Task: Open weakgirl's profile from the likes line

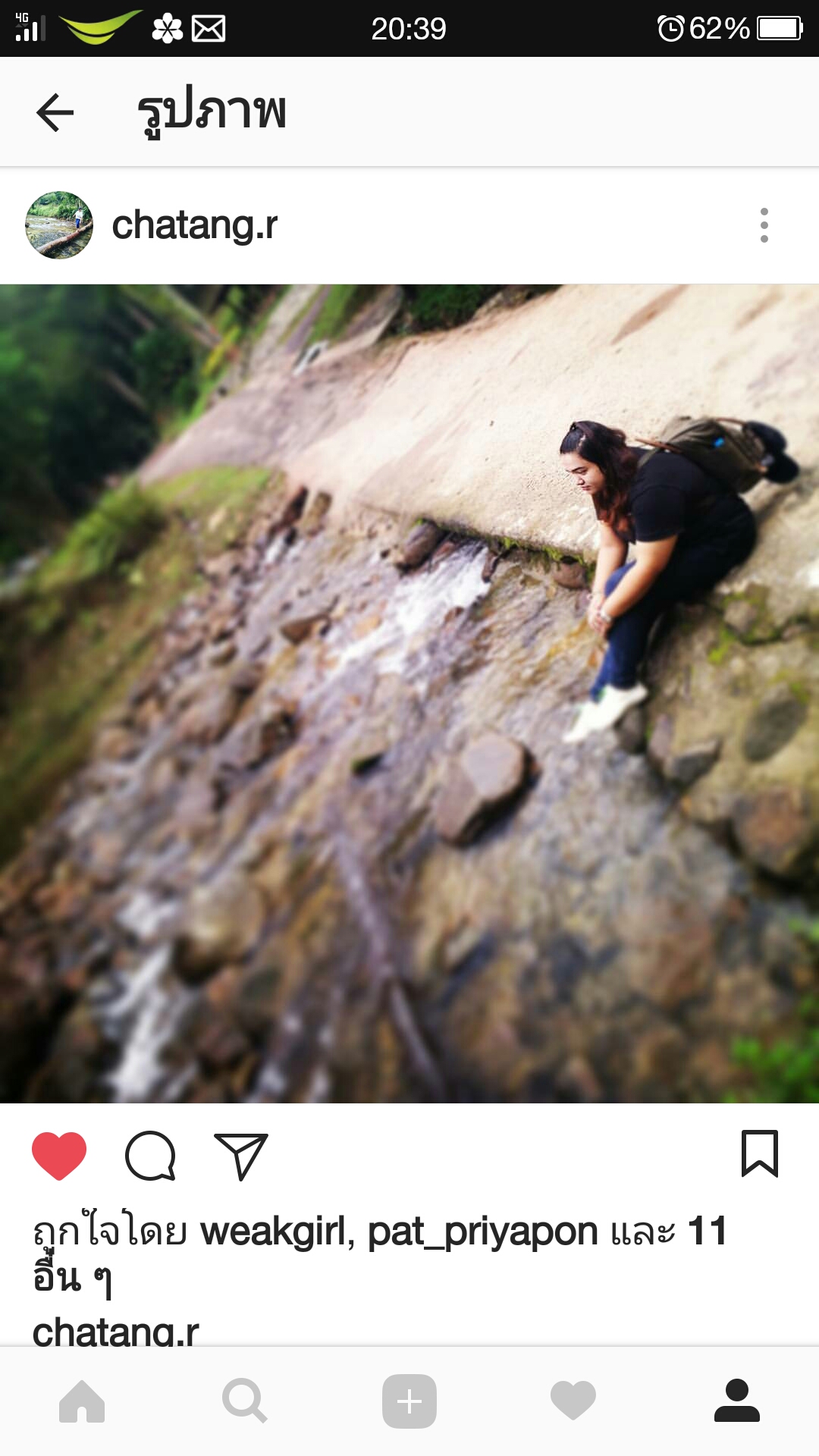Action: click(x=276, y=1231)
